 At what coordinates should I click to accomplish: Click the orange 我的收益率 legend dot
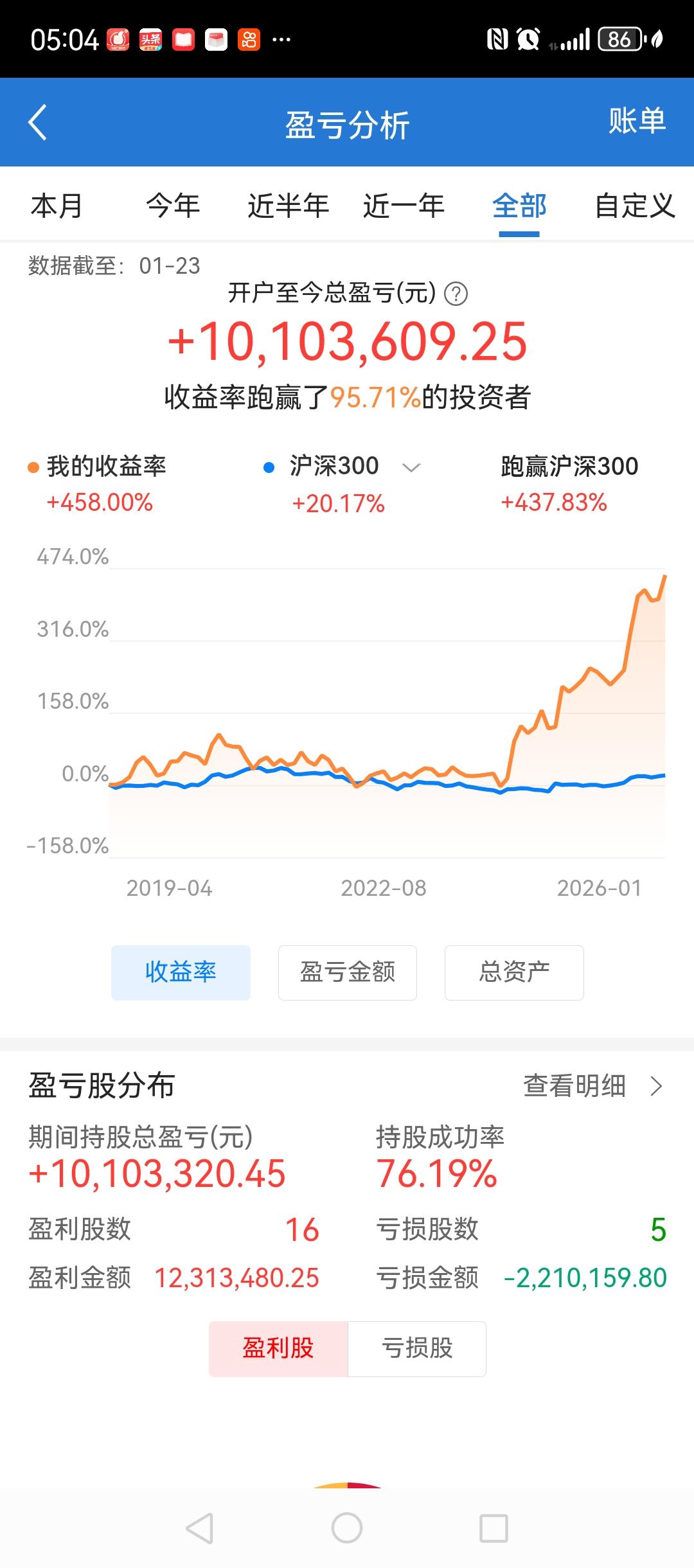click(x=31, y=467)
